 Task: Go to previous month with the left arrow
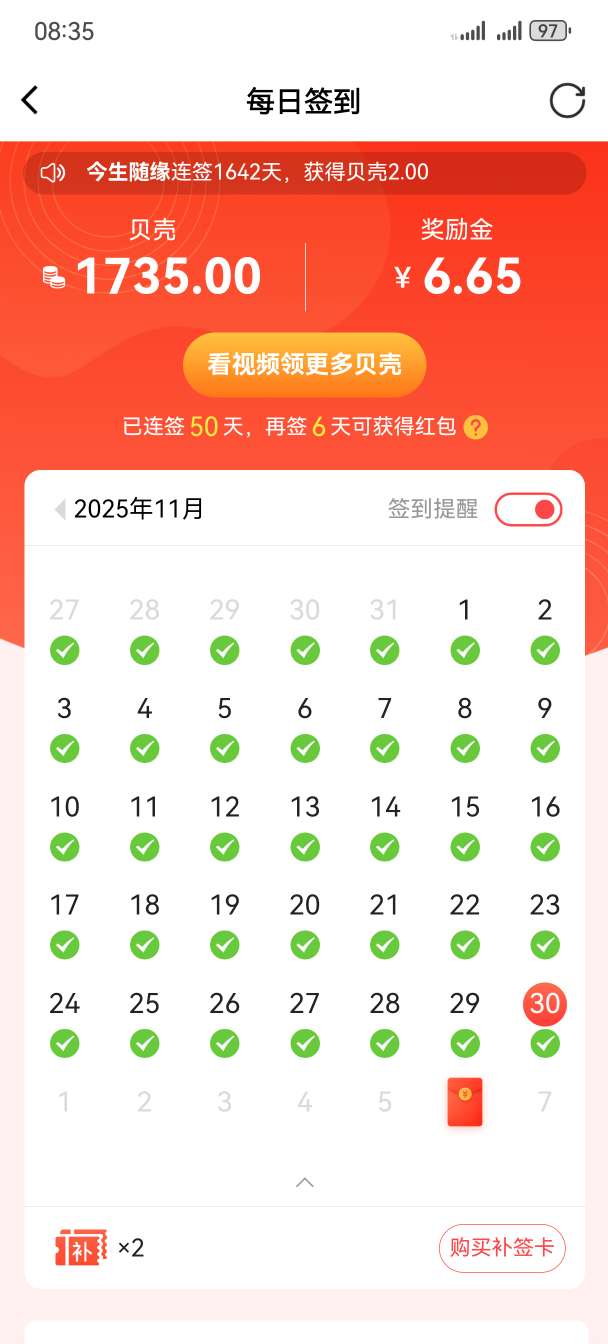point(60,510)
